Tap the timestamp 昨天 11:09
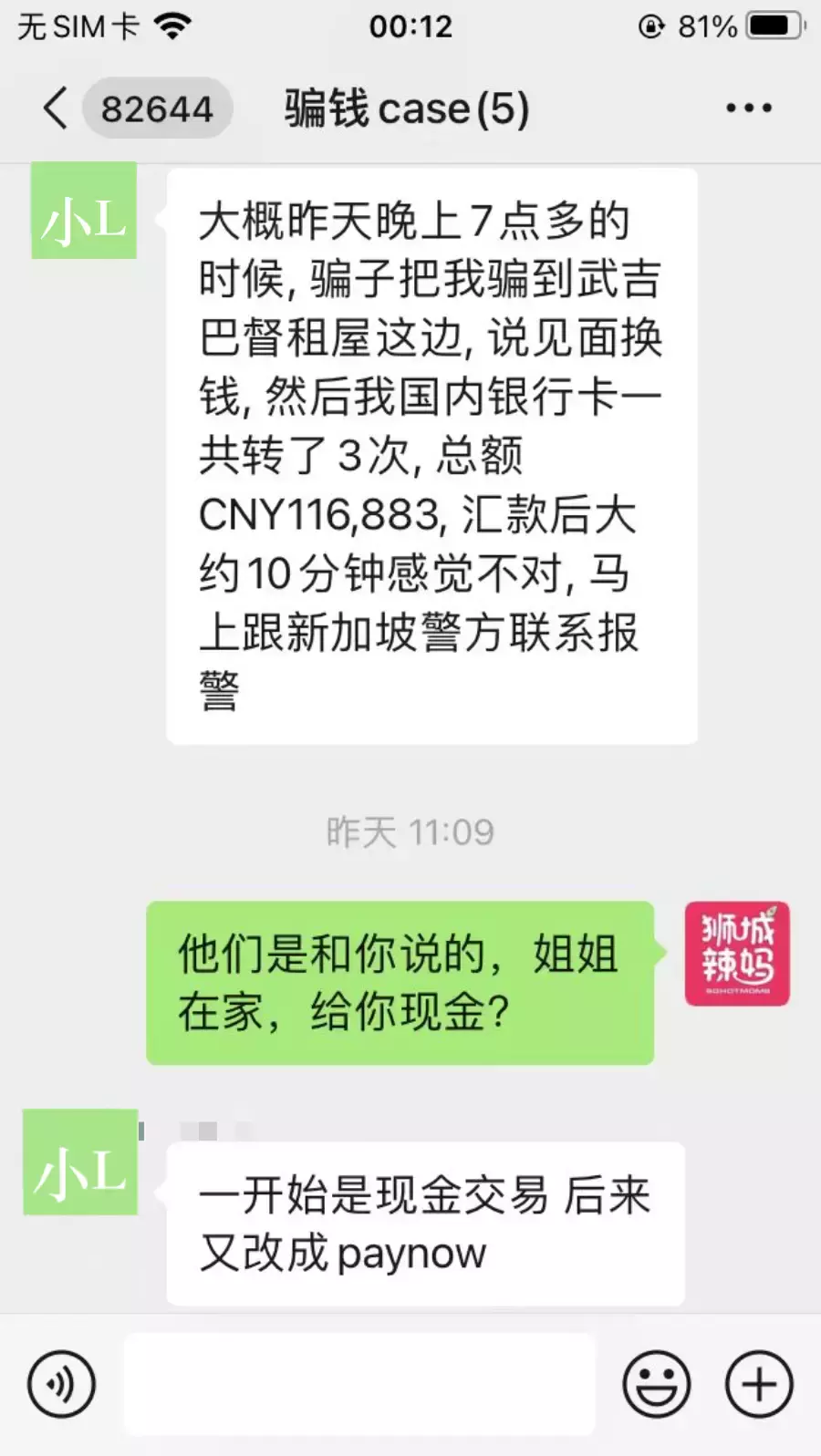The width and height of the screenshot is (821, 1456). click(410, 831)
